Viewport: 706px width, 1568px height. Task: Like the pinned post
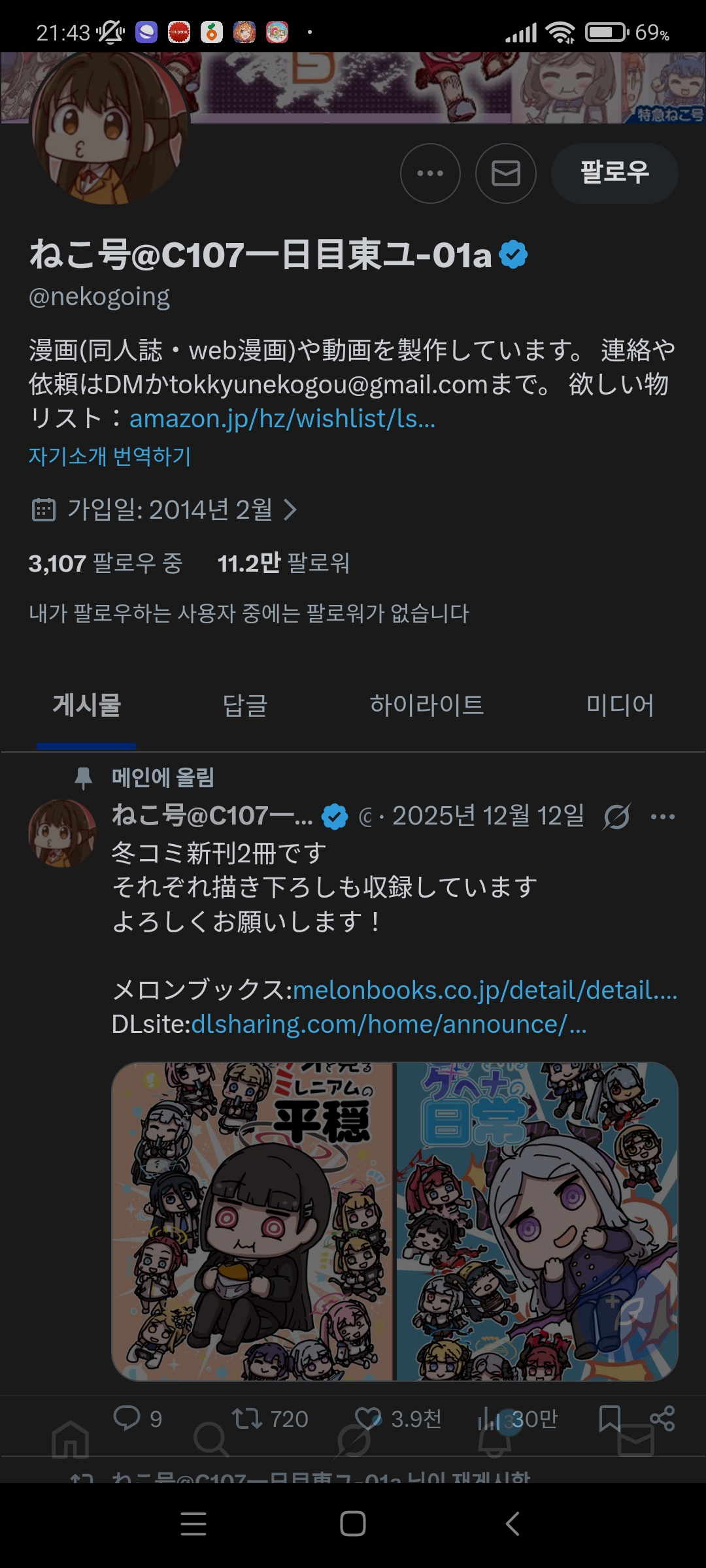coord(367,1418)
